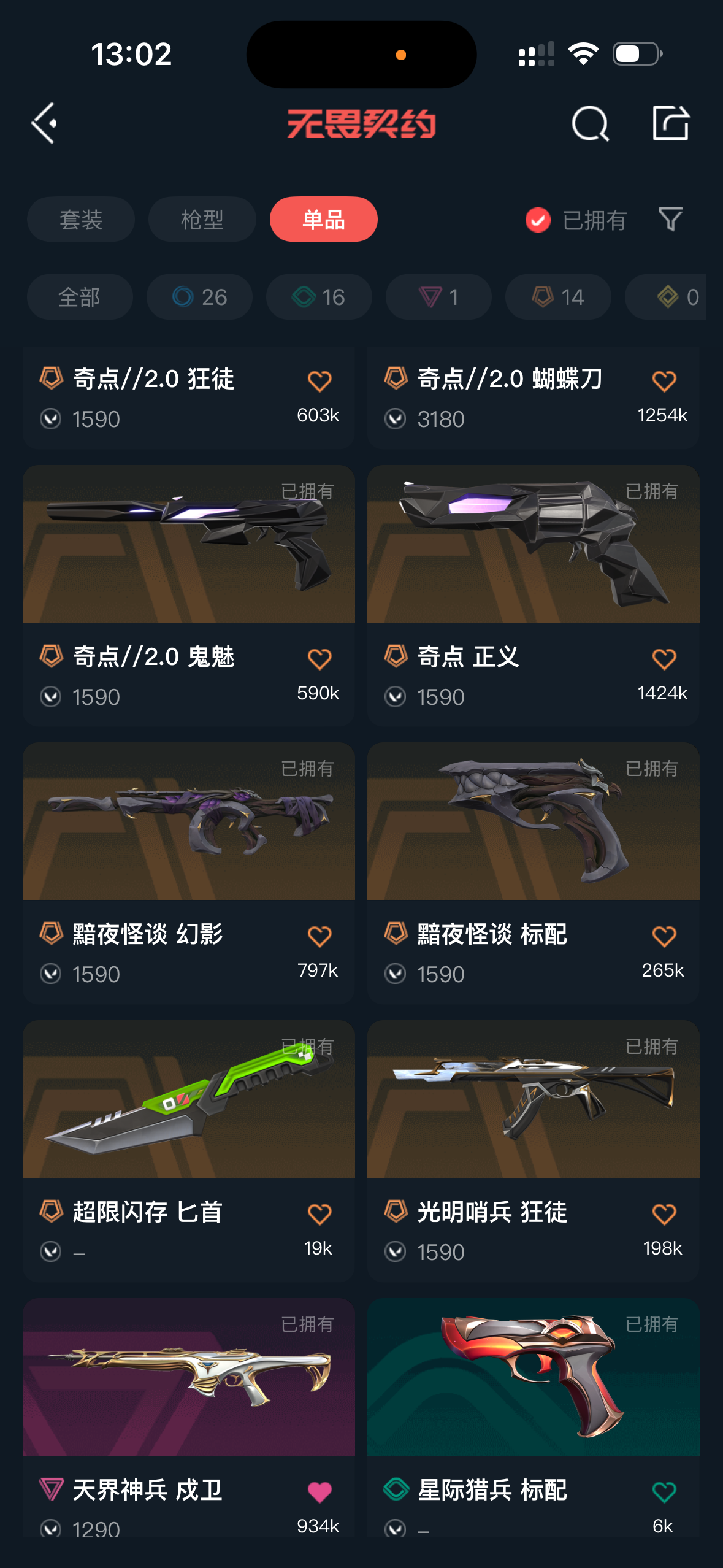This screenshot has height=1568, width=723.
Task: Go back using the top-left arrow
Action: pos(44,123)
